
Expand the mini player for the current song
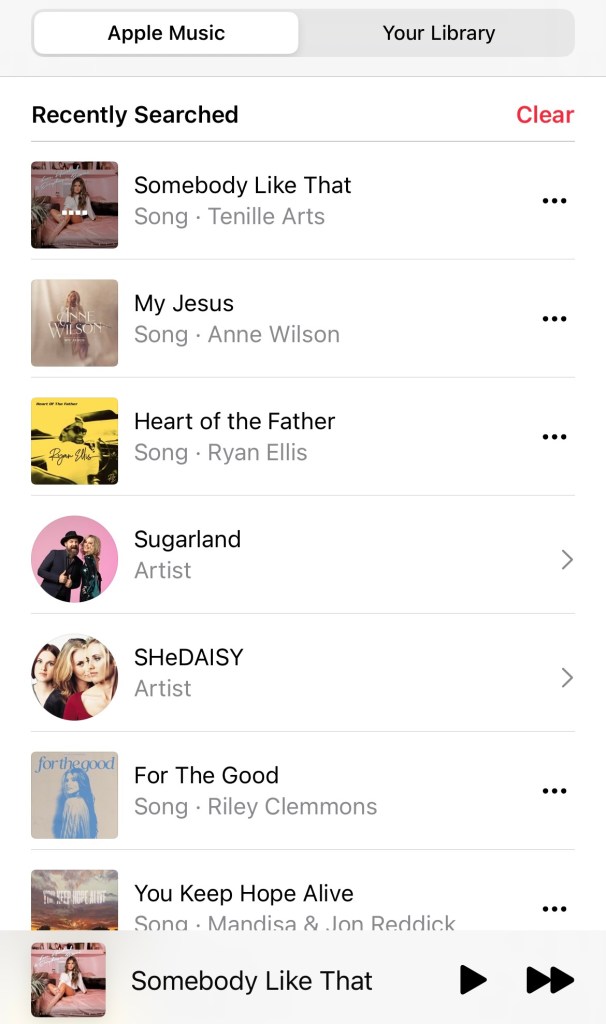coord(250,980)
